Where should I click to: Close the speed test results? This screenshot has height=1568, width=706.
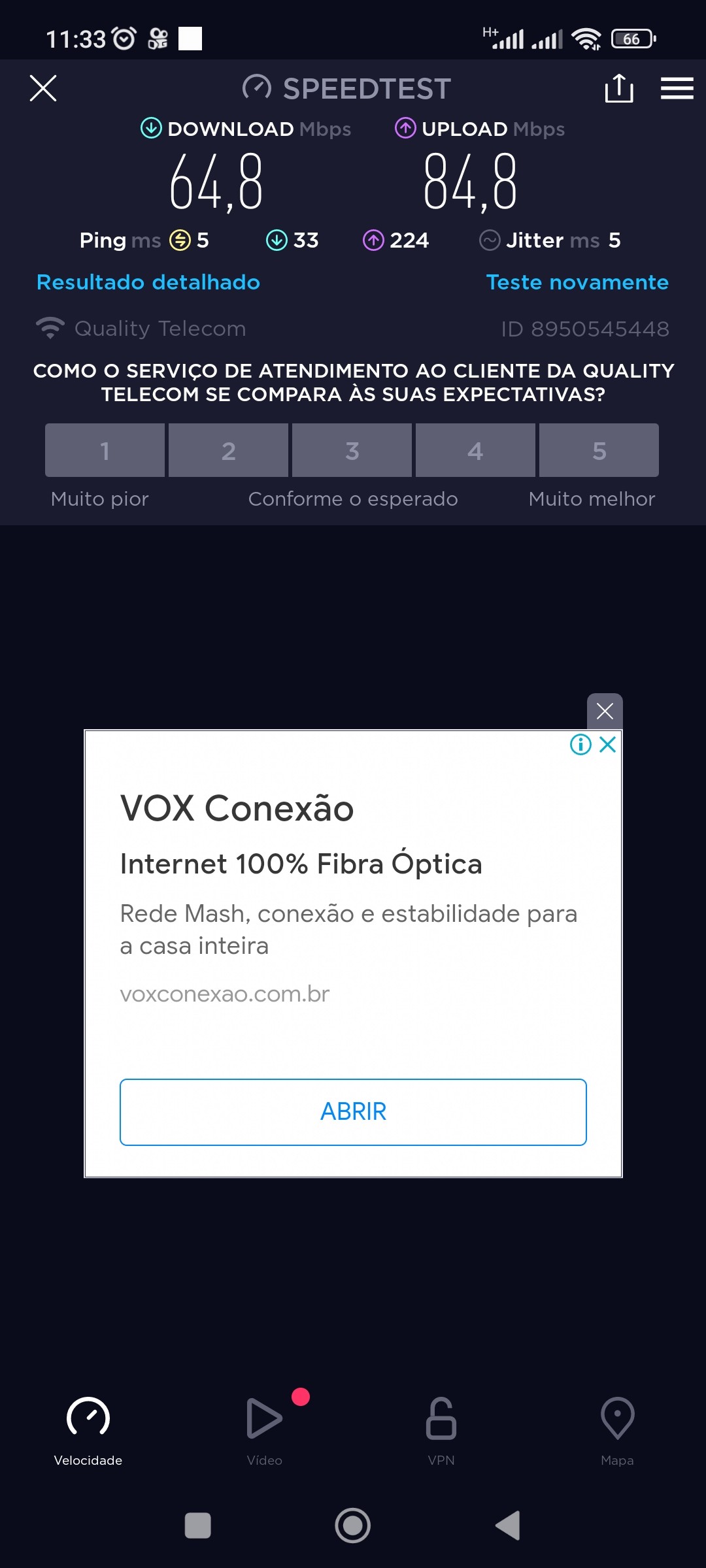coord(43,88)
